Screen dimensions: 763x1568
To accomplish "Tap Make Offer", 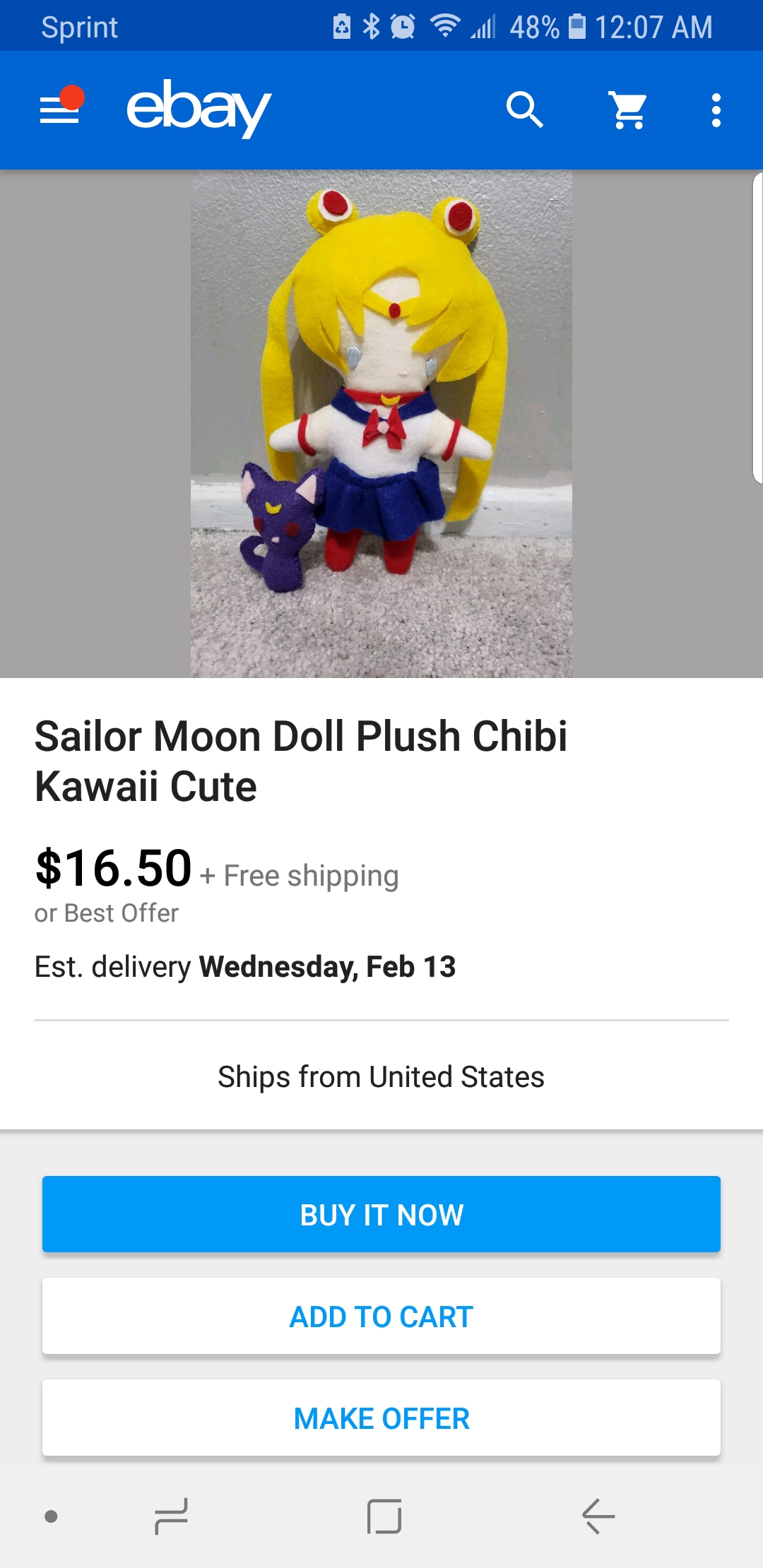I will (381, 1418).
